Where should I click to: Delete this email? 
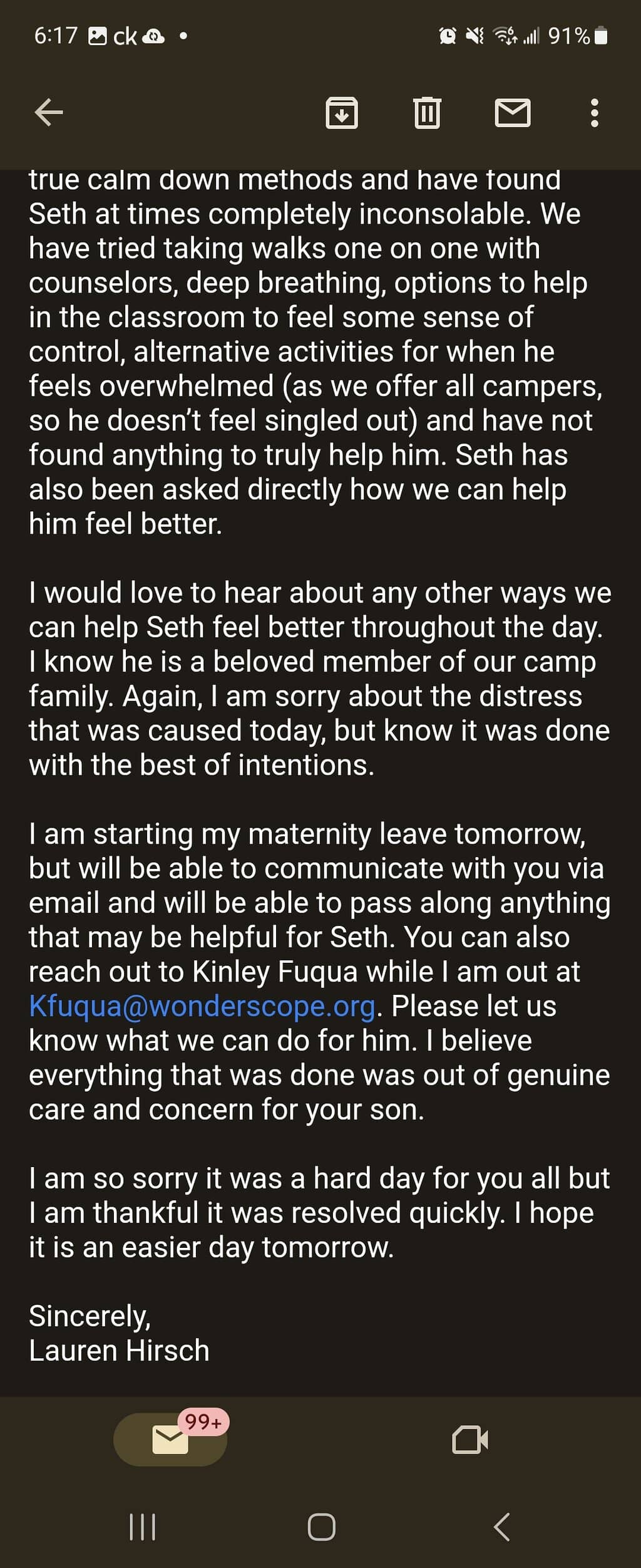click(427, 113)
